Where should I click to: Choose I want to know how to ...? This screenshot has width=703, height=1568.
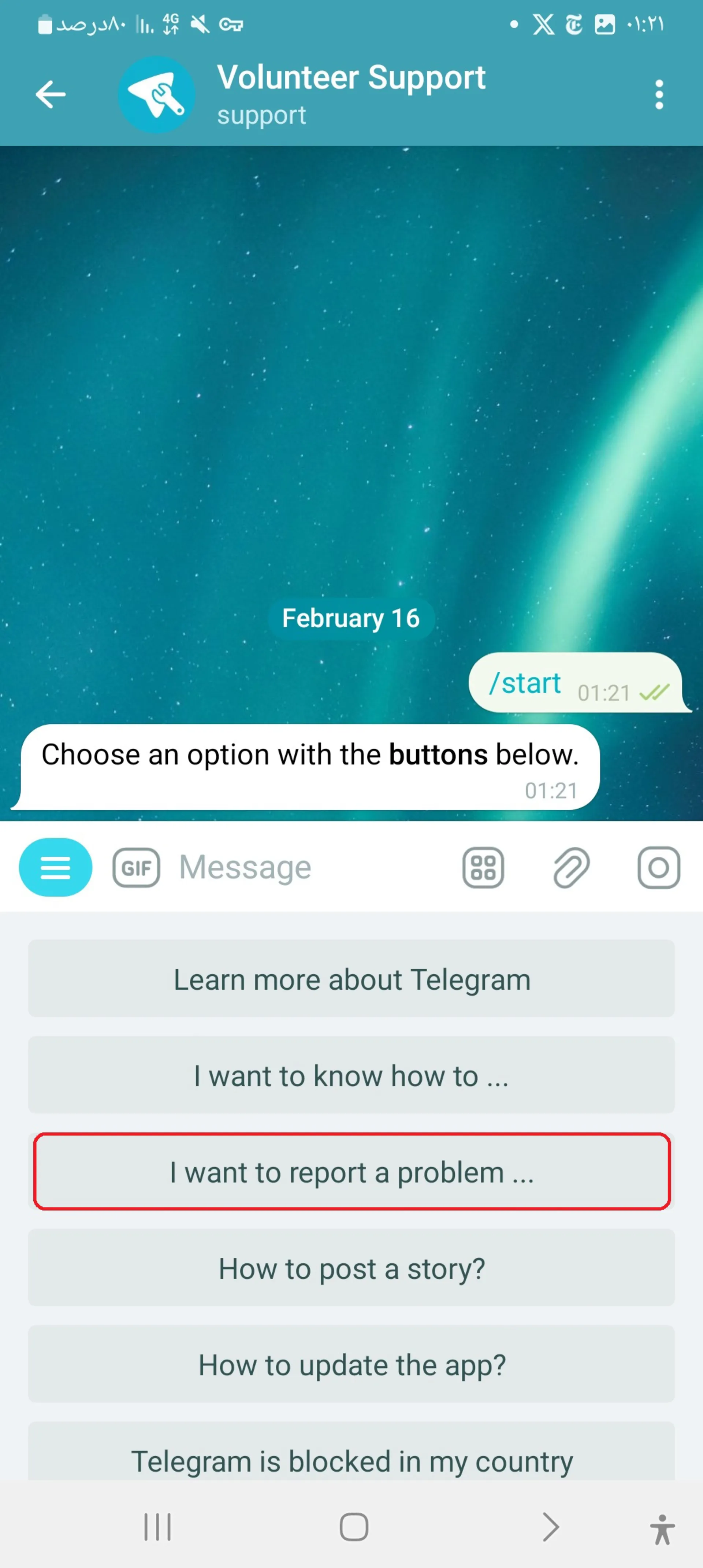[x=351, y=1075]
